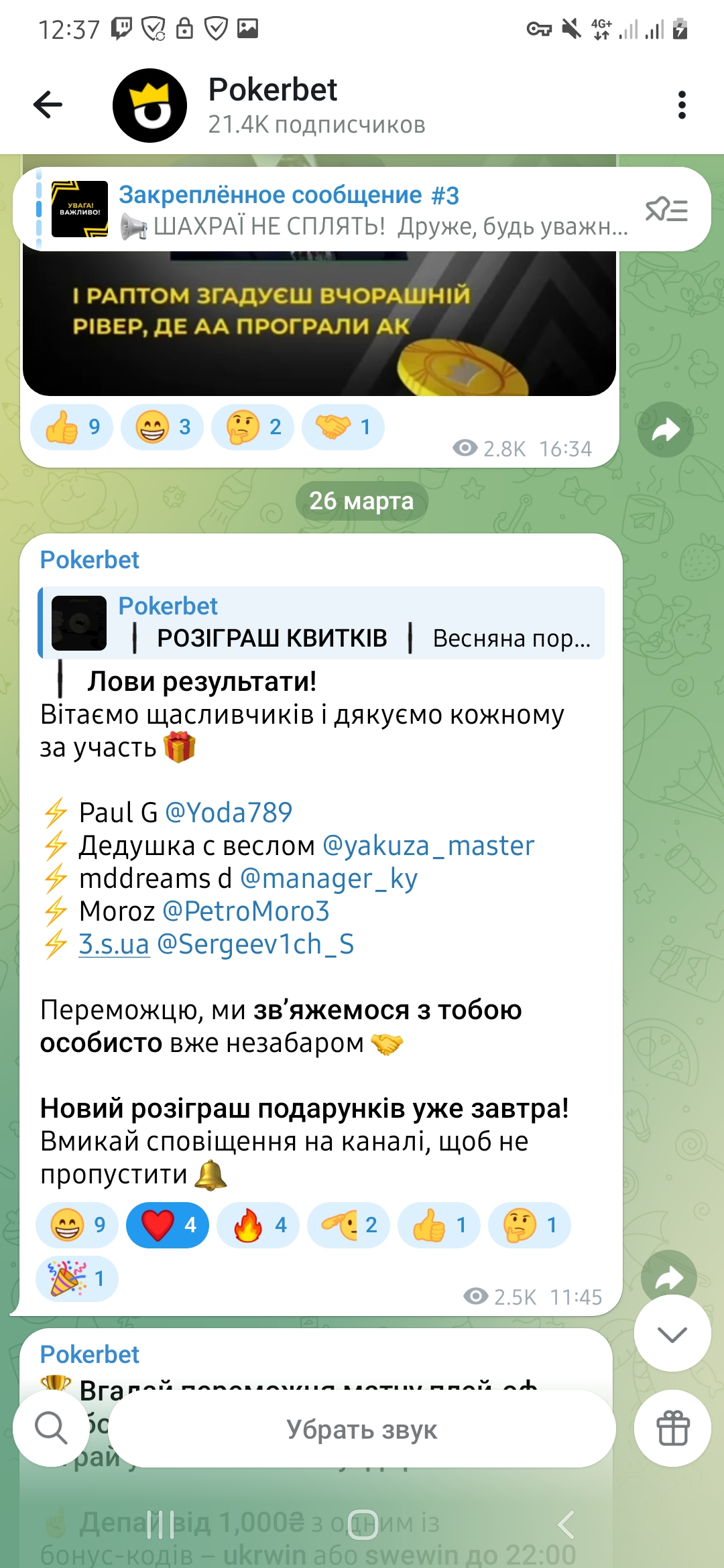
Task: Open the 3.s.ua link
Action: (x=114, y=944)
